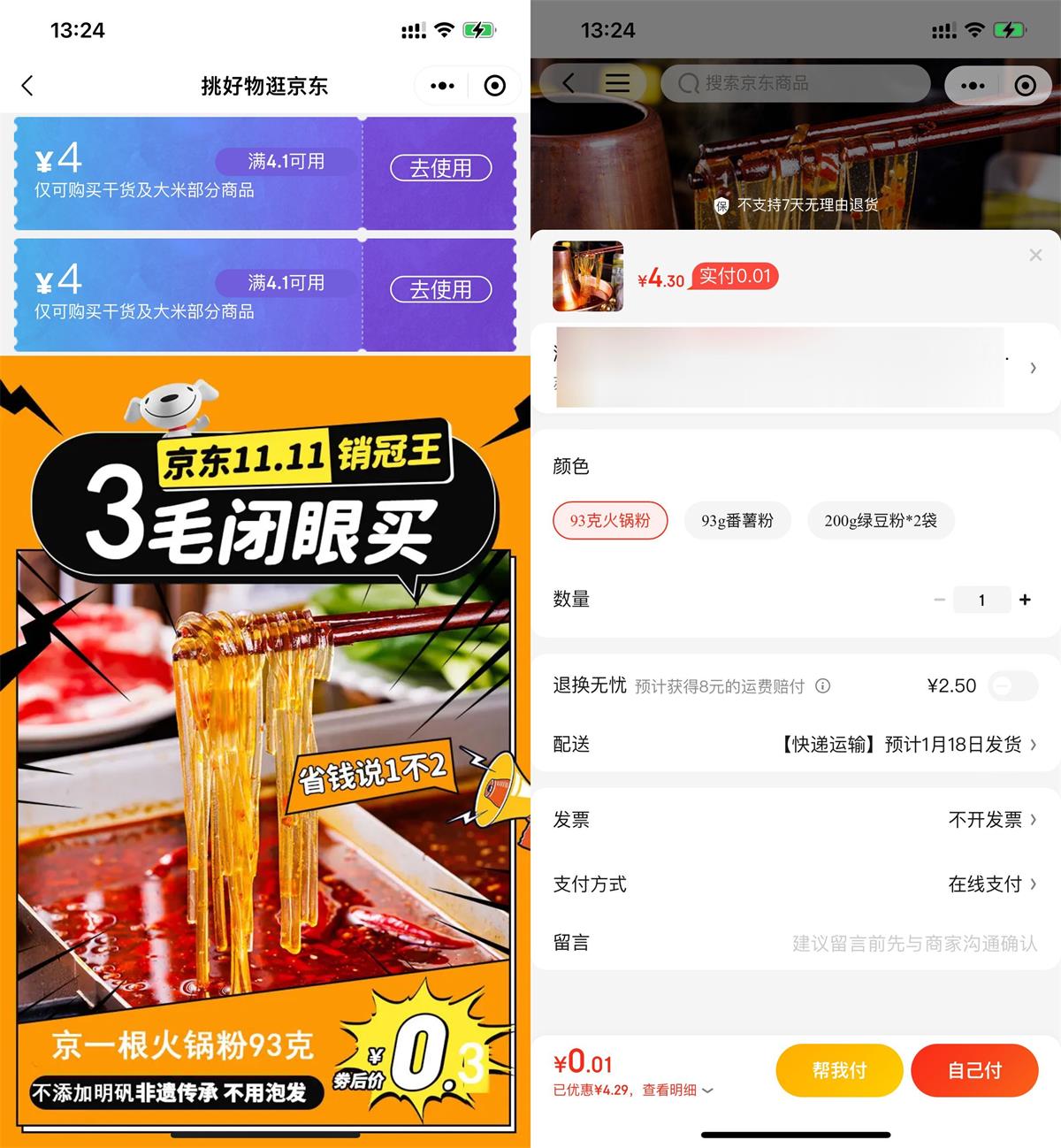The width and height of the screenshot is (1061, 1148).
Task: Remove 退换无忧 service via the minus control
Action: point(1004,685)
